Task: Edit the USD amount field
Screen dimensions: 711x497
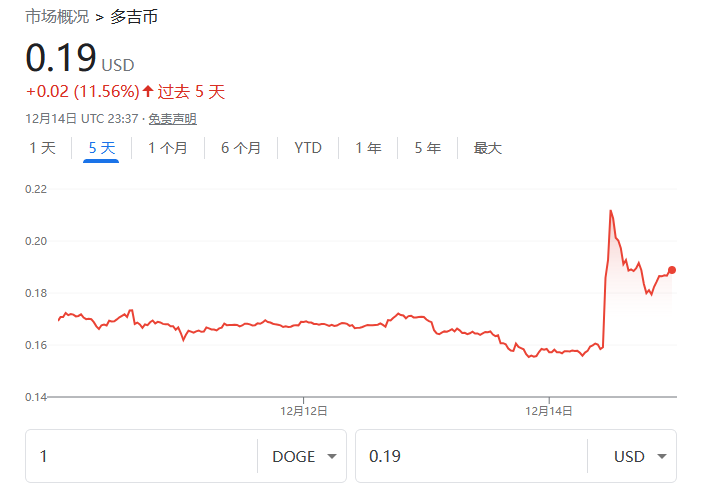Action: click(470, 457)
